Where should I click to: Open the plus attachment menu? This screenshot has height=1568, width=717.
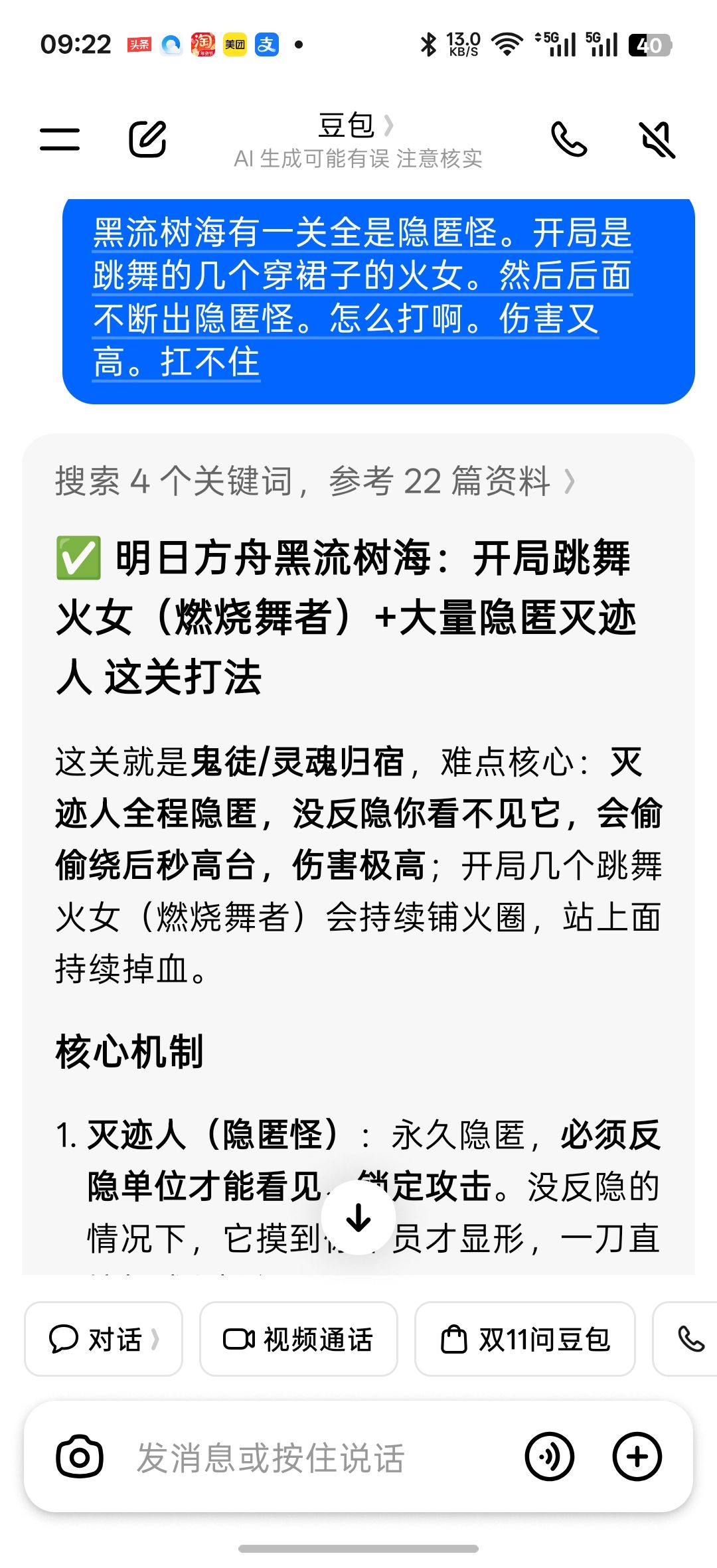(637, 1457)
